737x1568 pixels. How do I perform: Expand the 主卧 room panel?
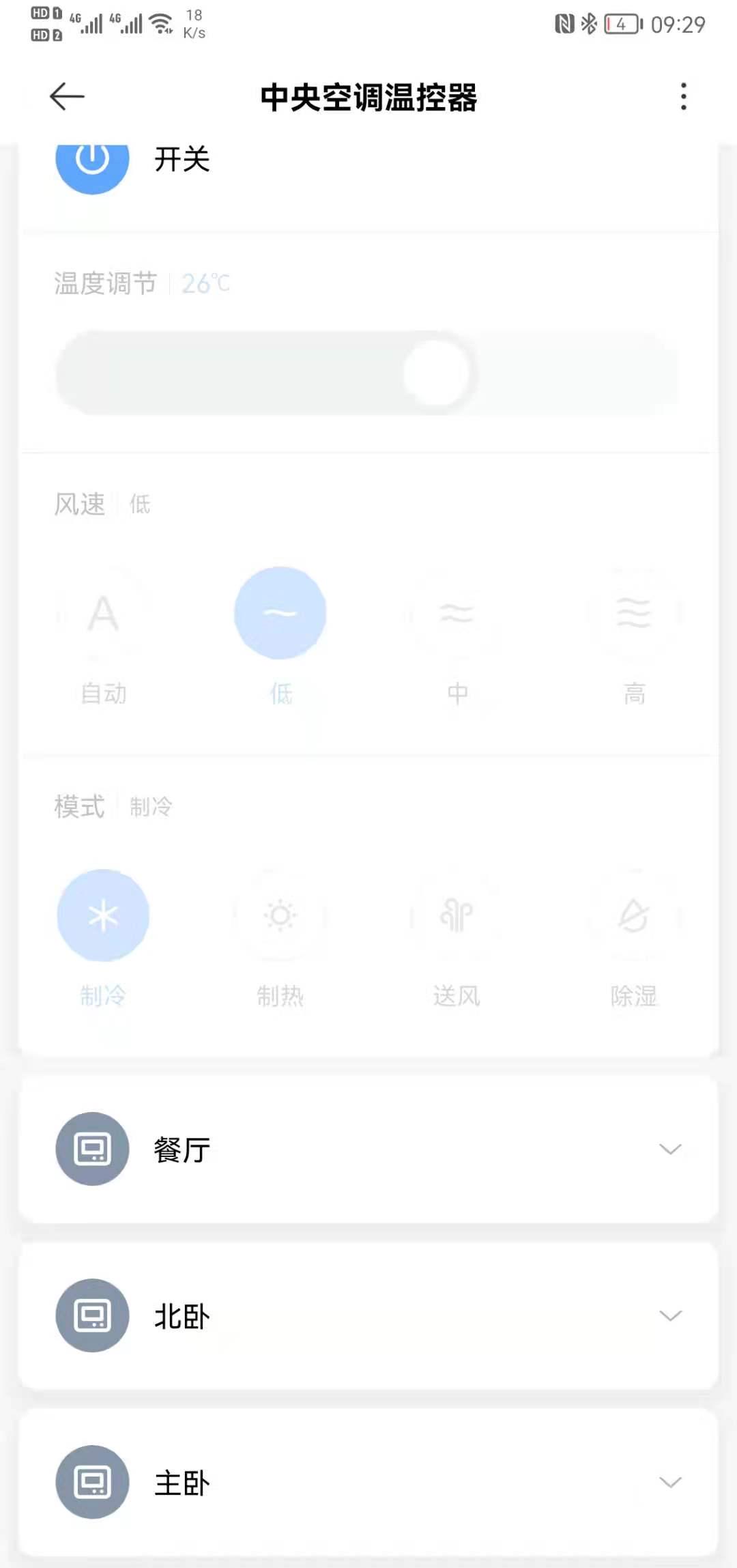669,1483
